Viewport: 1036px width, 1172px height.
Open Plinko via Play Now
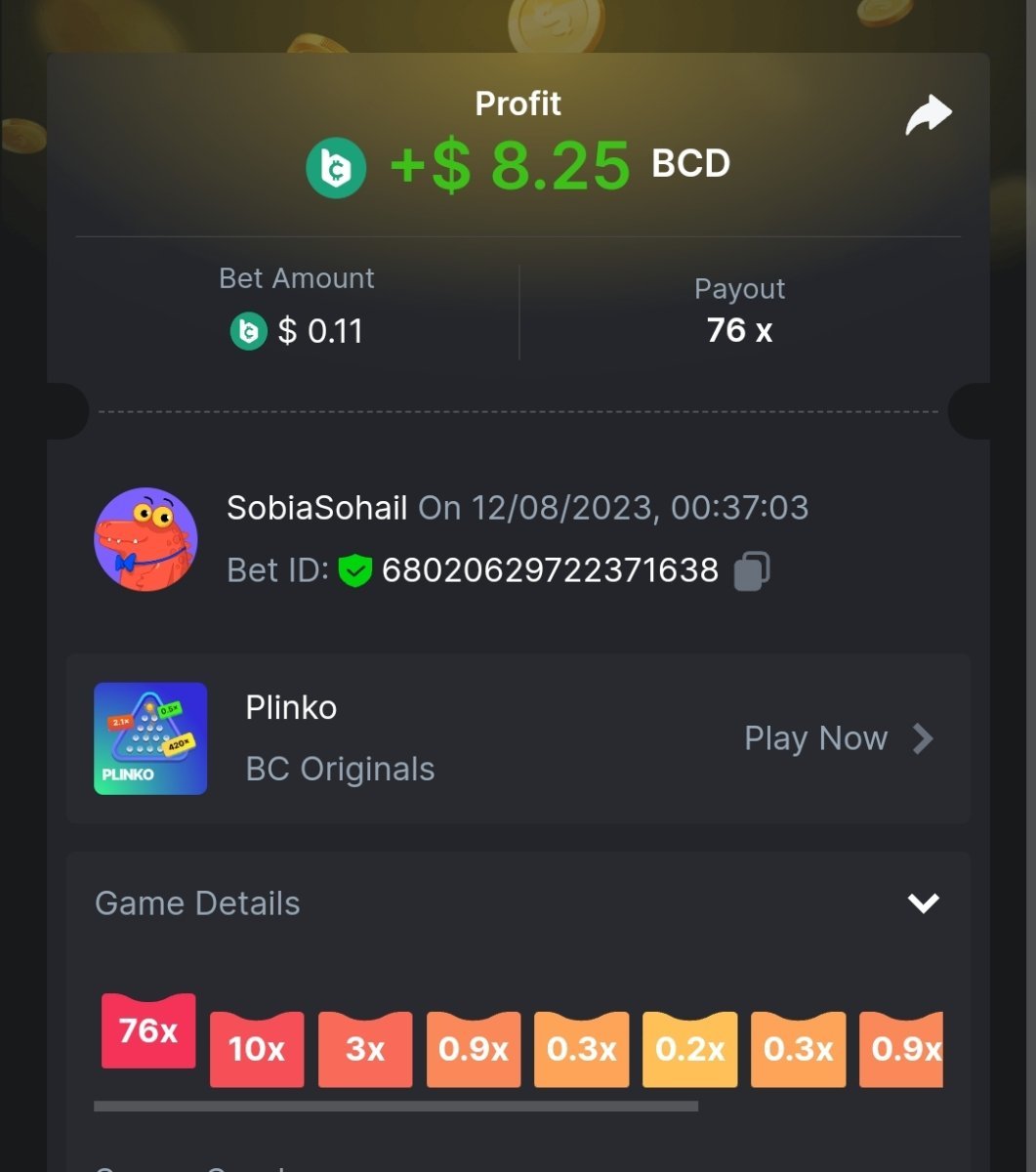pyautogui.click(x=838, y=738)
